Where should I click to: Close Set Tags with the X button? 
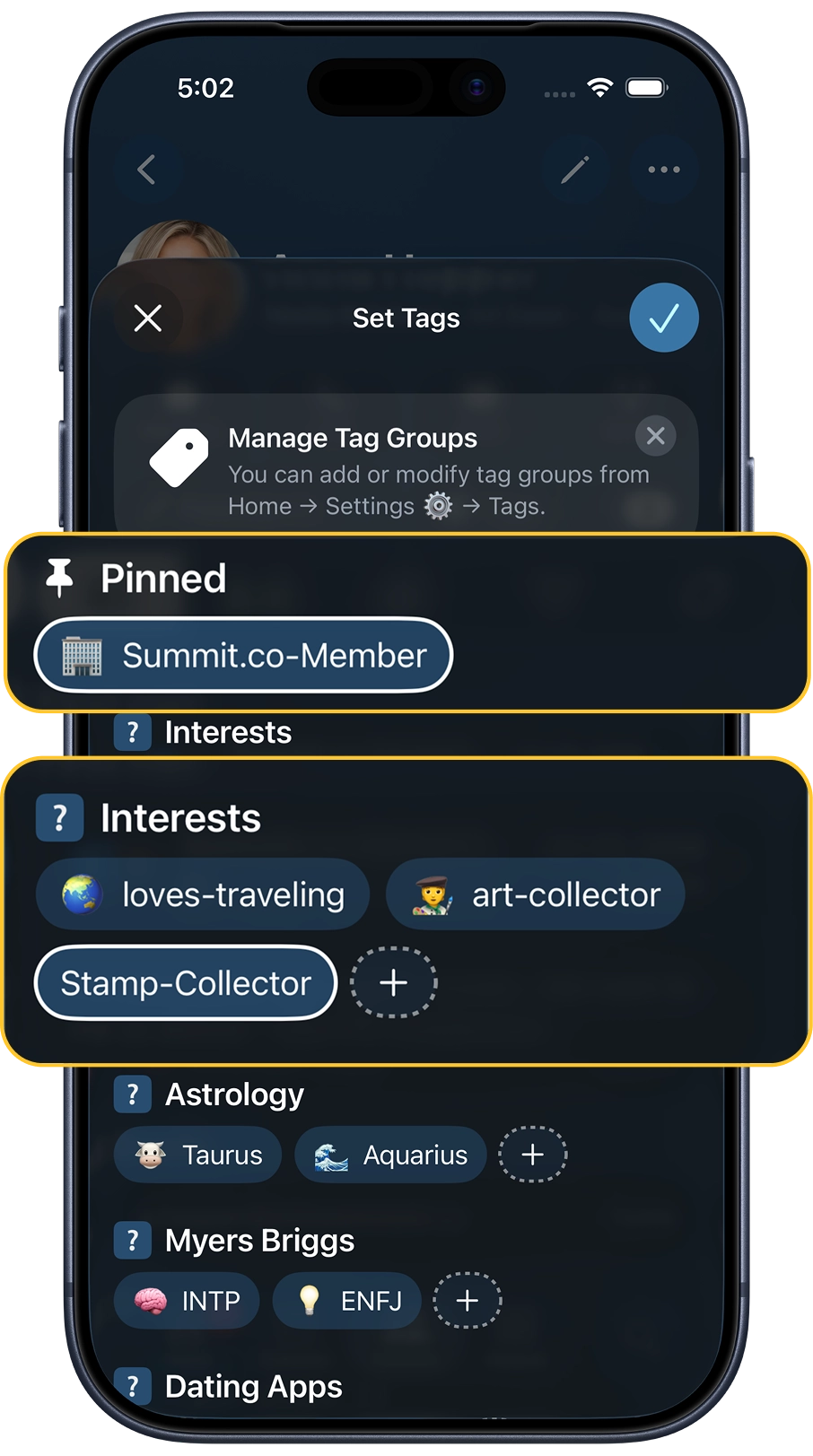tap(149, 318)
